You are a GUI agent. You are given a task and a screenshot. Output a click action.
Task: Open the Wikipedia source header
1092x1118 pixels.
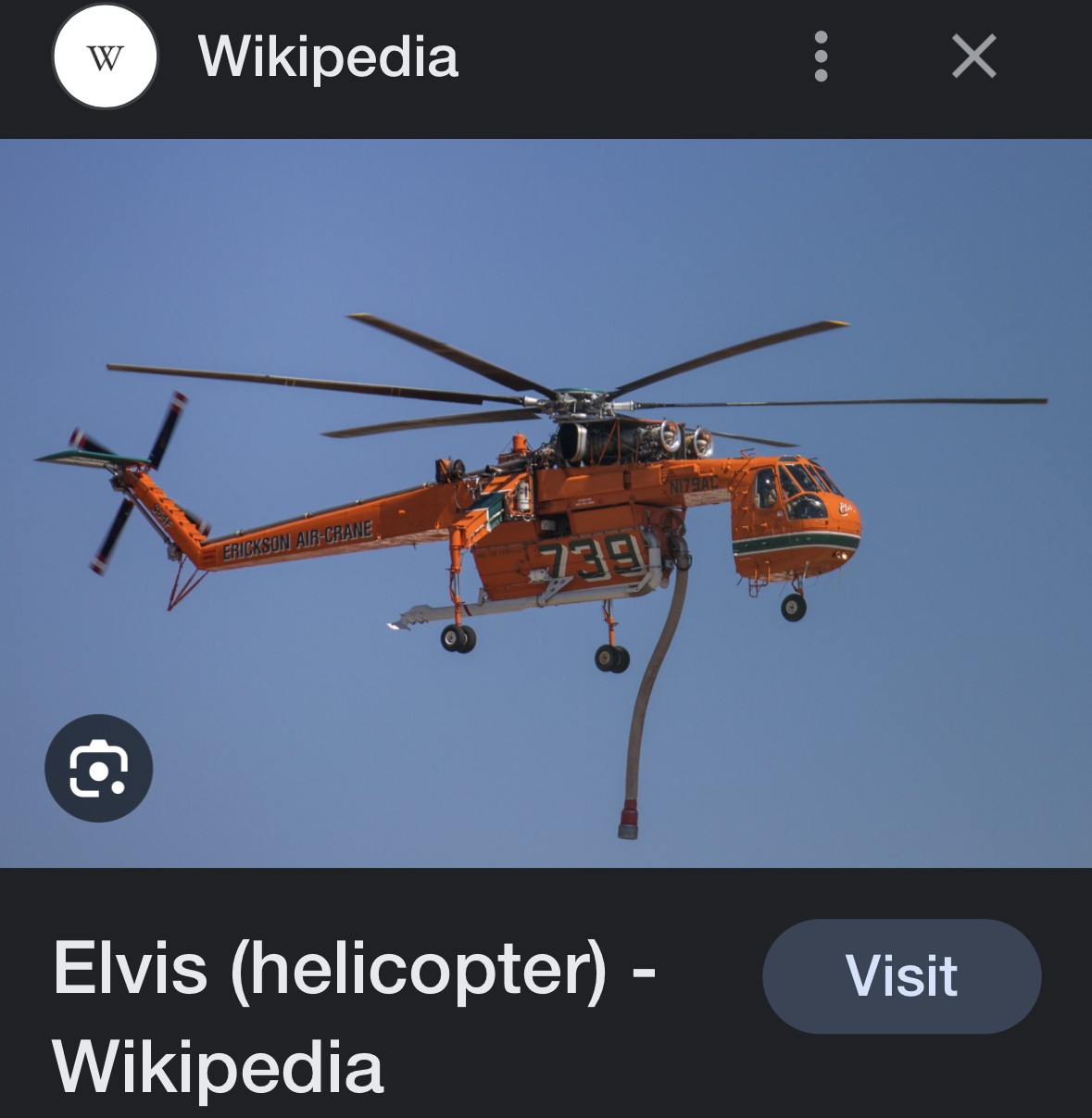click(x=328, y=57)
